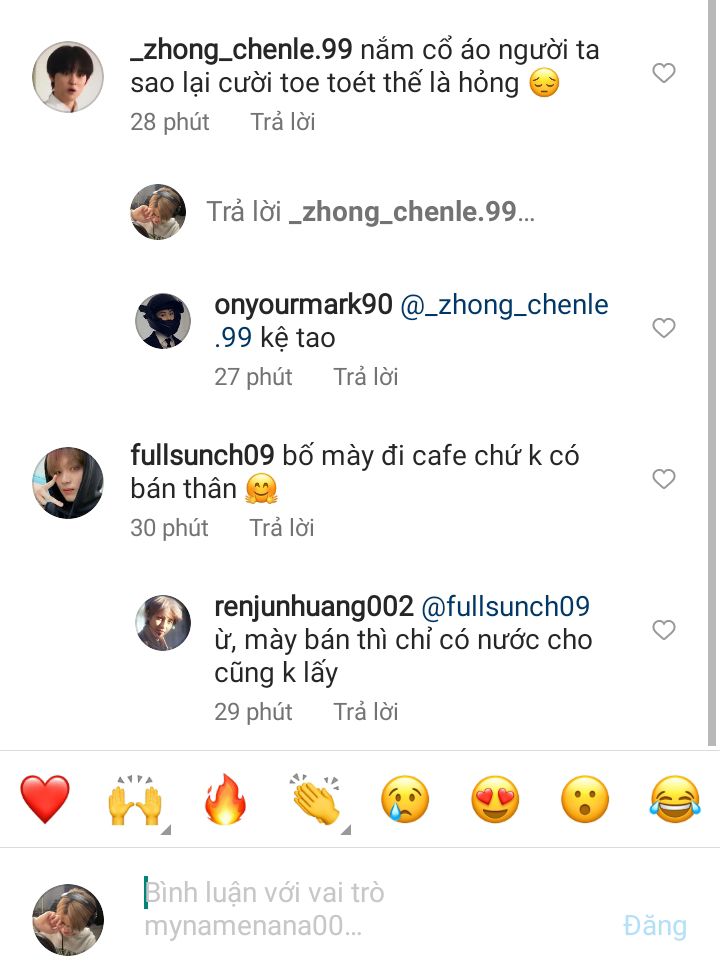720x962 pixels.
Task: Add the laughing tears emoji
Action: (x=675, y=800)
